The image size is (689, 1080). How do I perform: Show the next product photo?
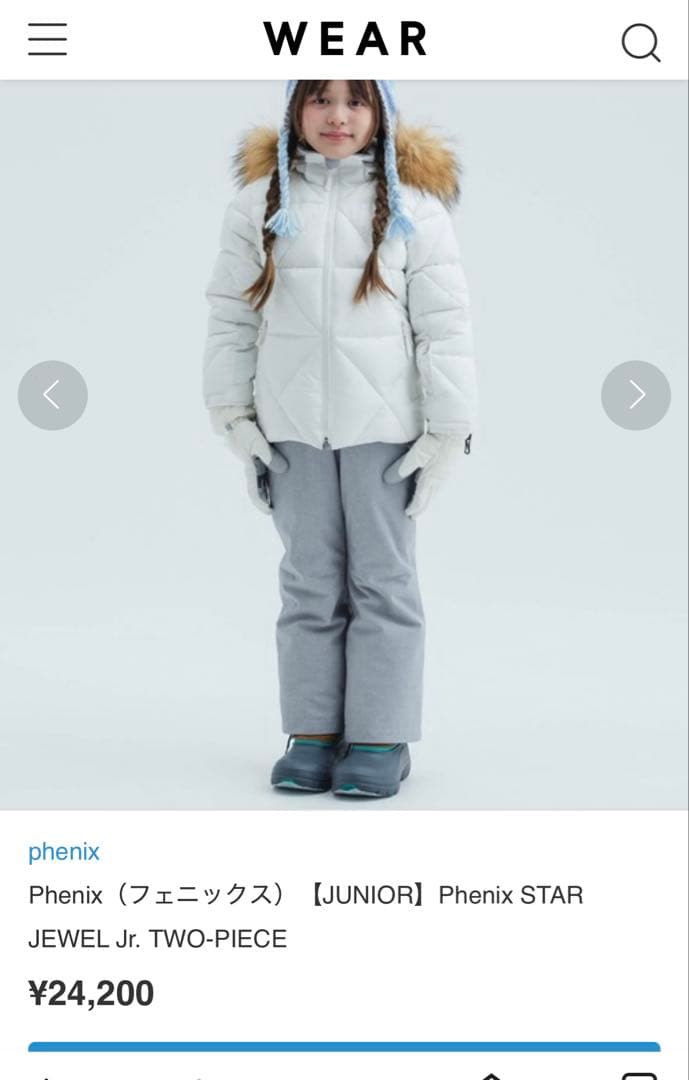(636, 396)
